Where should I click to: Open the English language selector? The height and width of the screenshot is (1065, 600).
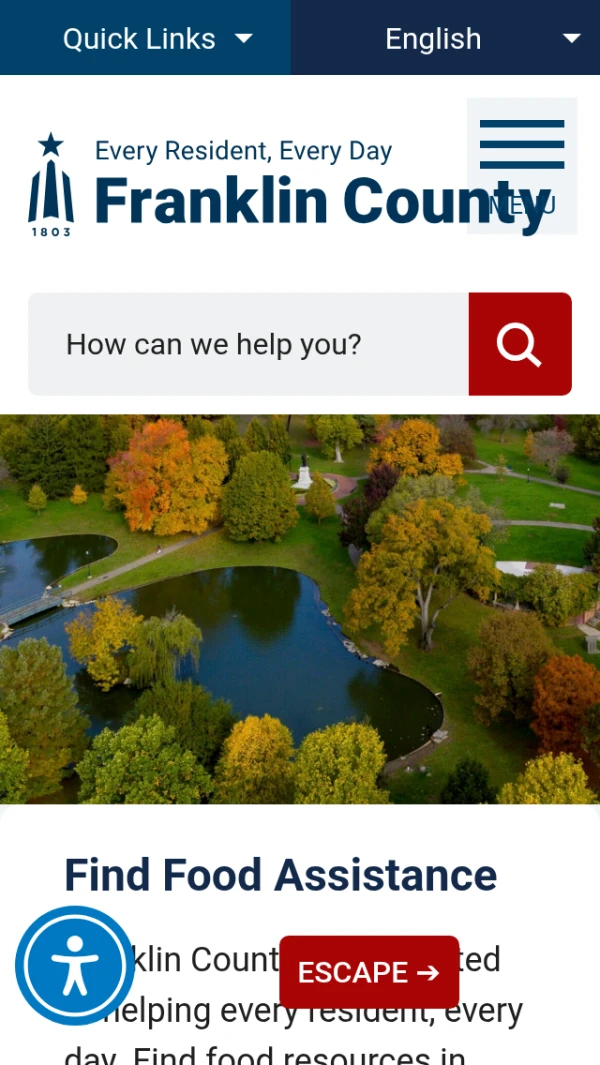[x=446, y=39]
